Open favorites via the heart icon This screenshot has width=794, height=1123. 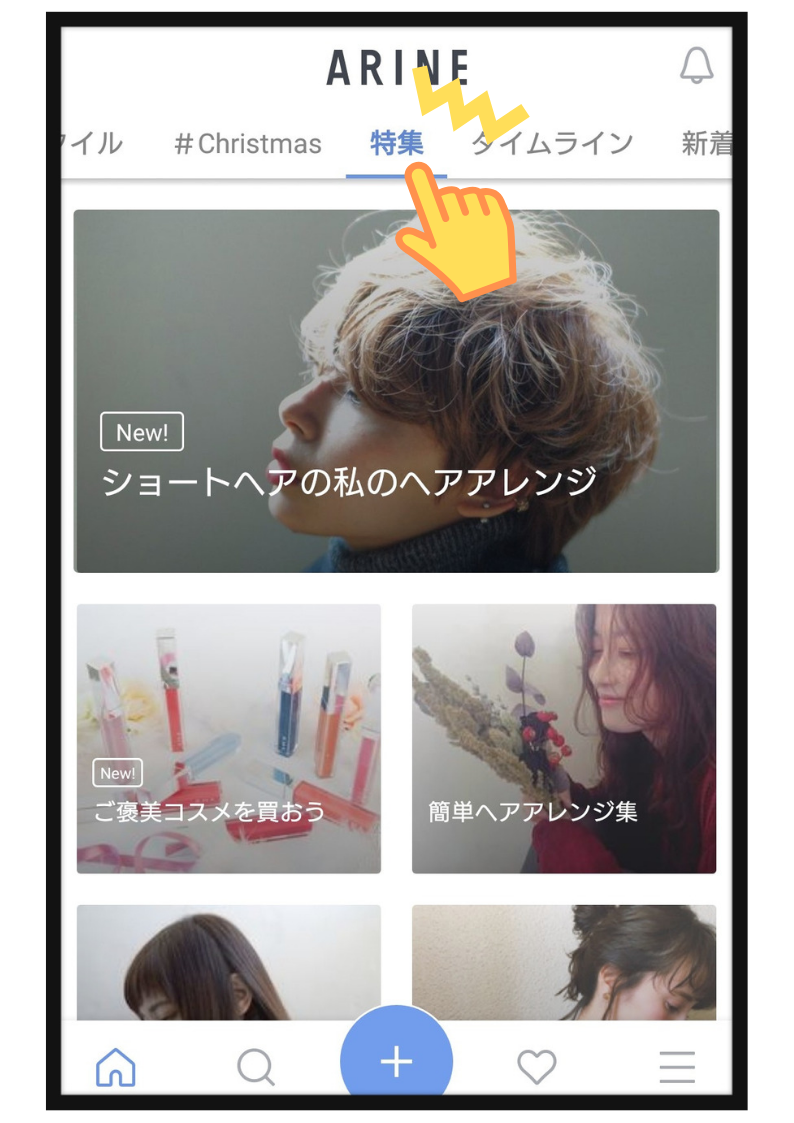click(537, 1066)
